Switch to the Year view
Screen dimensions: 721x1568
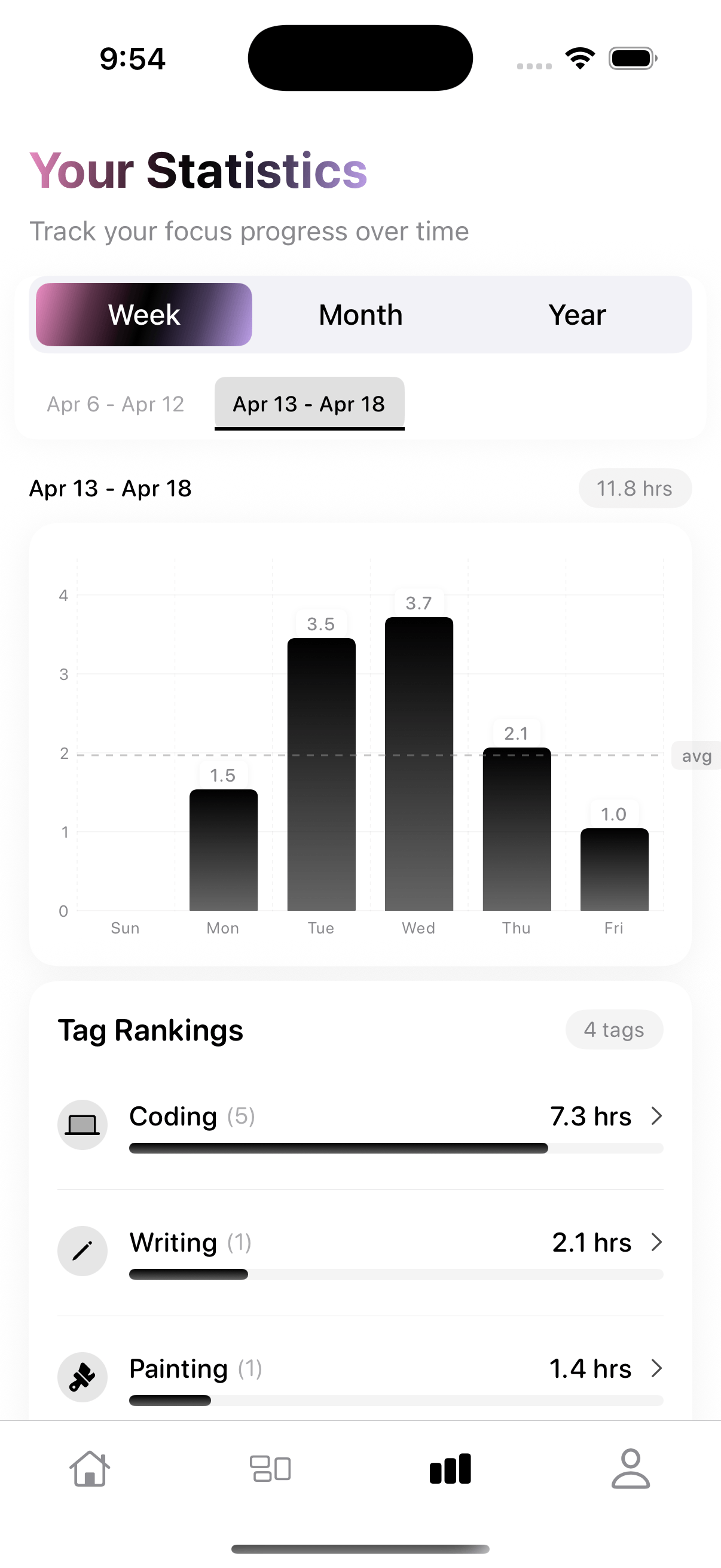pyautogui.click(x=577, y=315)
